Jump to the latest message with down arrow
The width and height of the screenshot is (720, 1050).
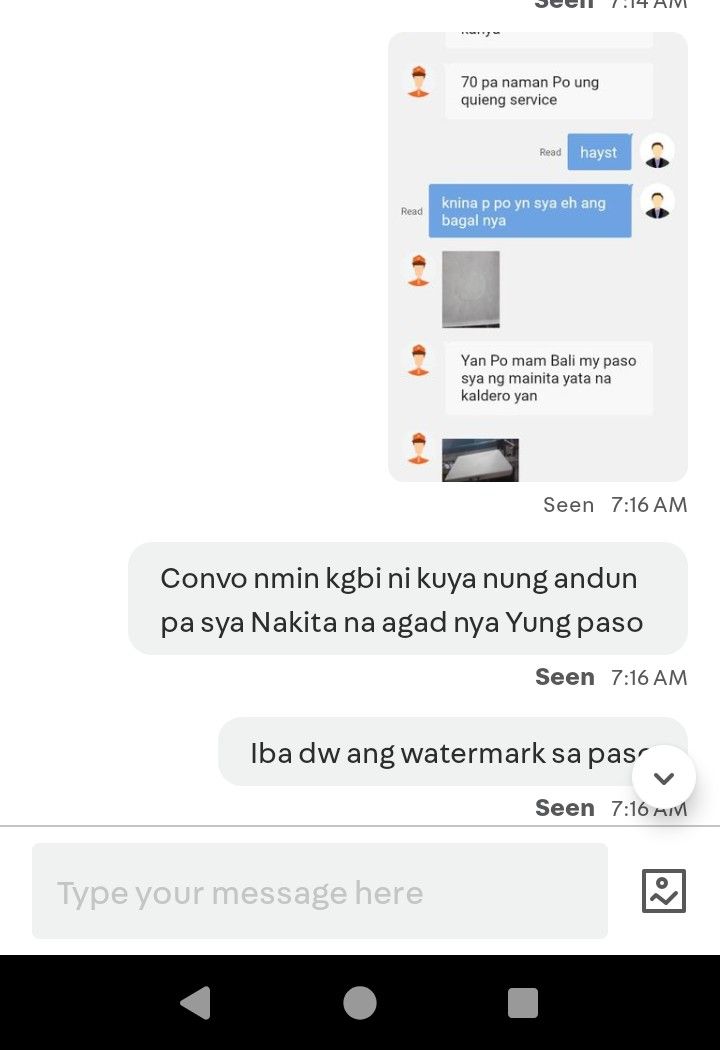[664, 777]
